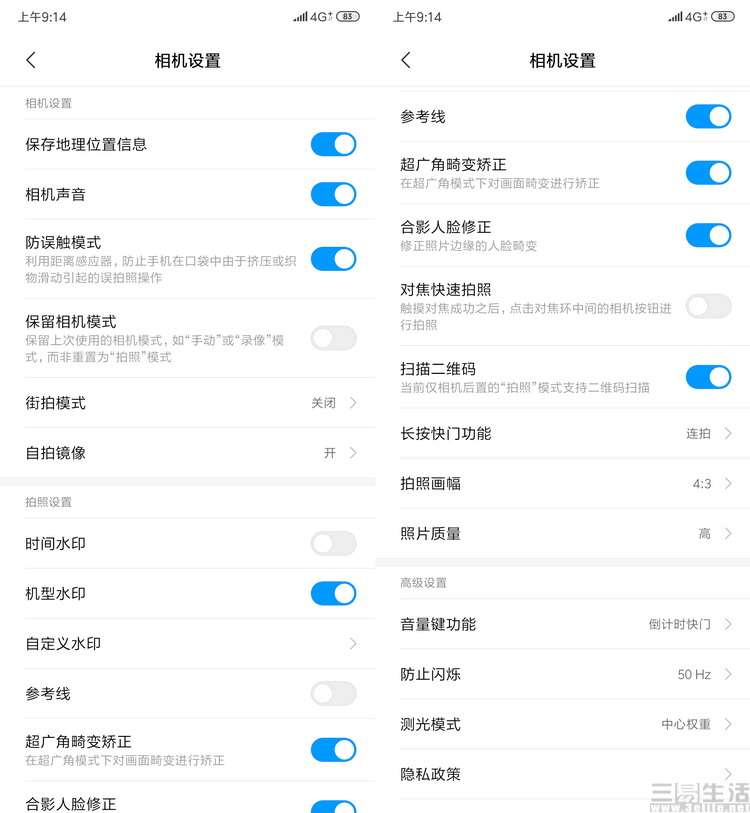Disable QR code scanning (扫描二维码)
The height and width of the screenshot is (813, 750).
click(x=708, y=377)
